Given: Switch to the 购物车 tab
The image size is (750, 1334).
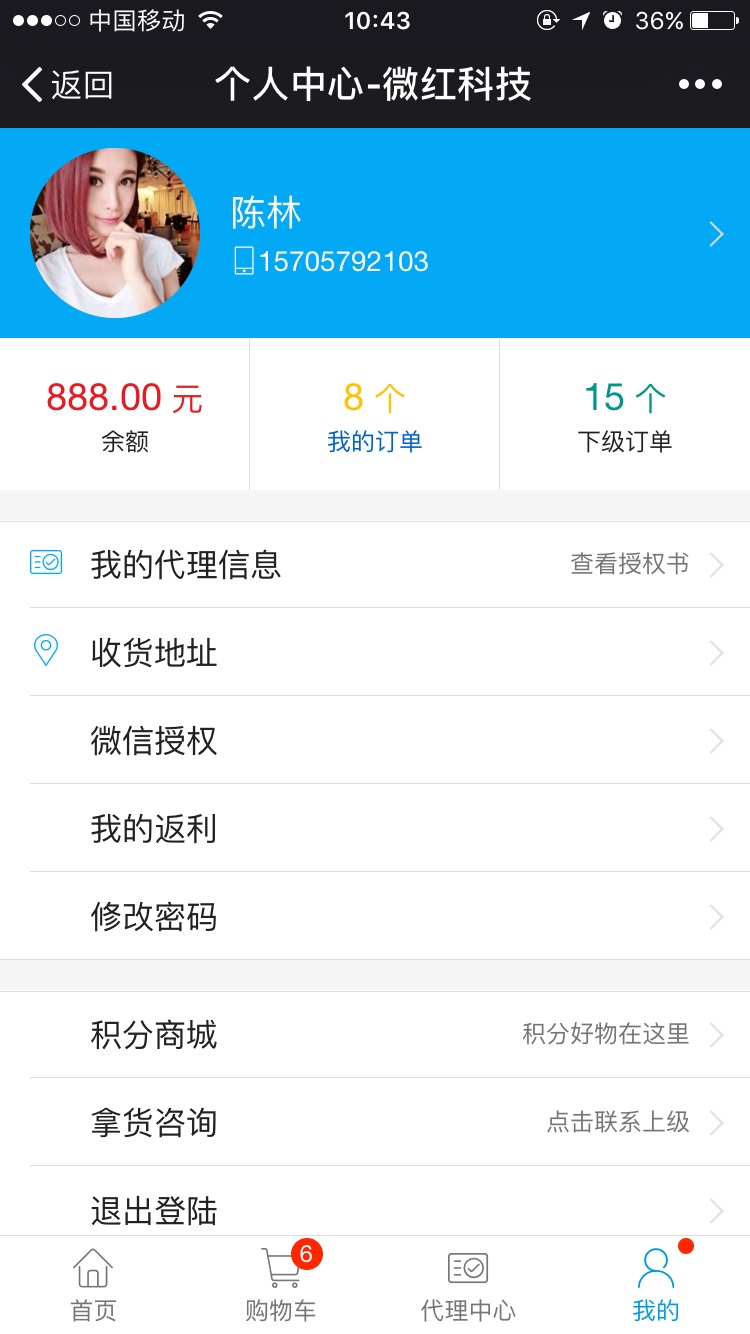Looking at the screenshot, I should (280, 1285).
